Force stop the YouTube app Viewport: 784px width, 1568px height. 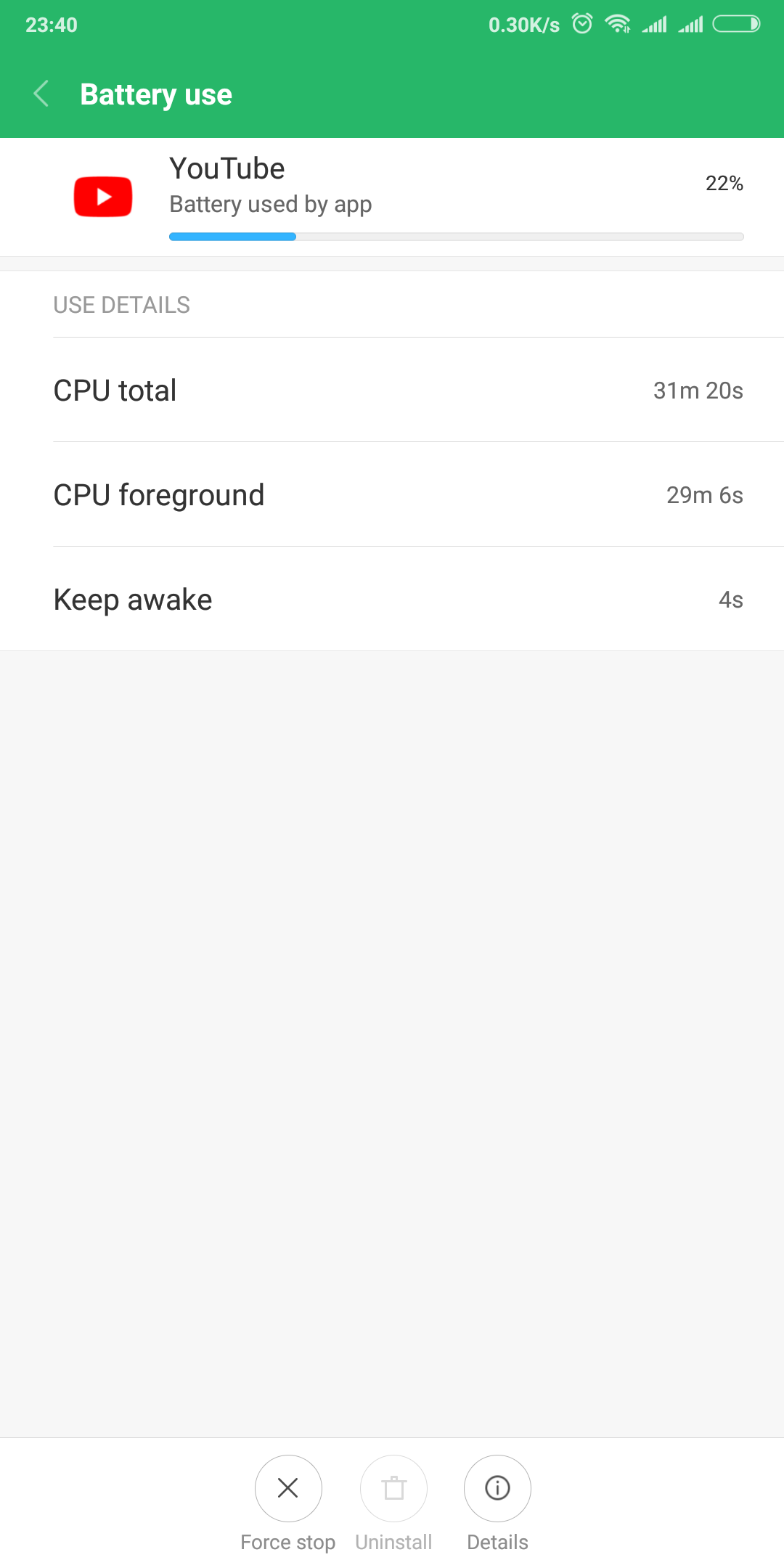pos(288,1489)
